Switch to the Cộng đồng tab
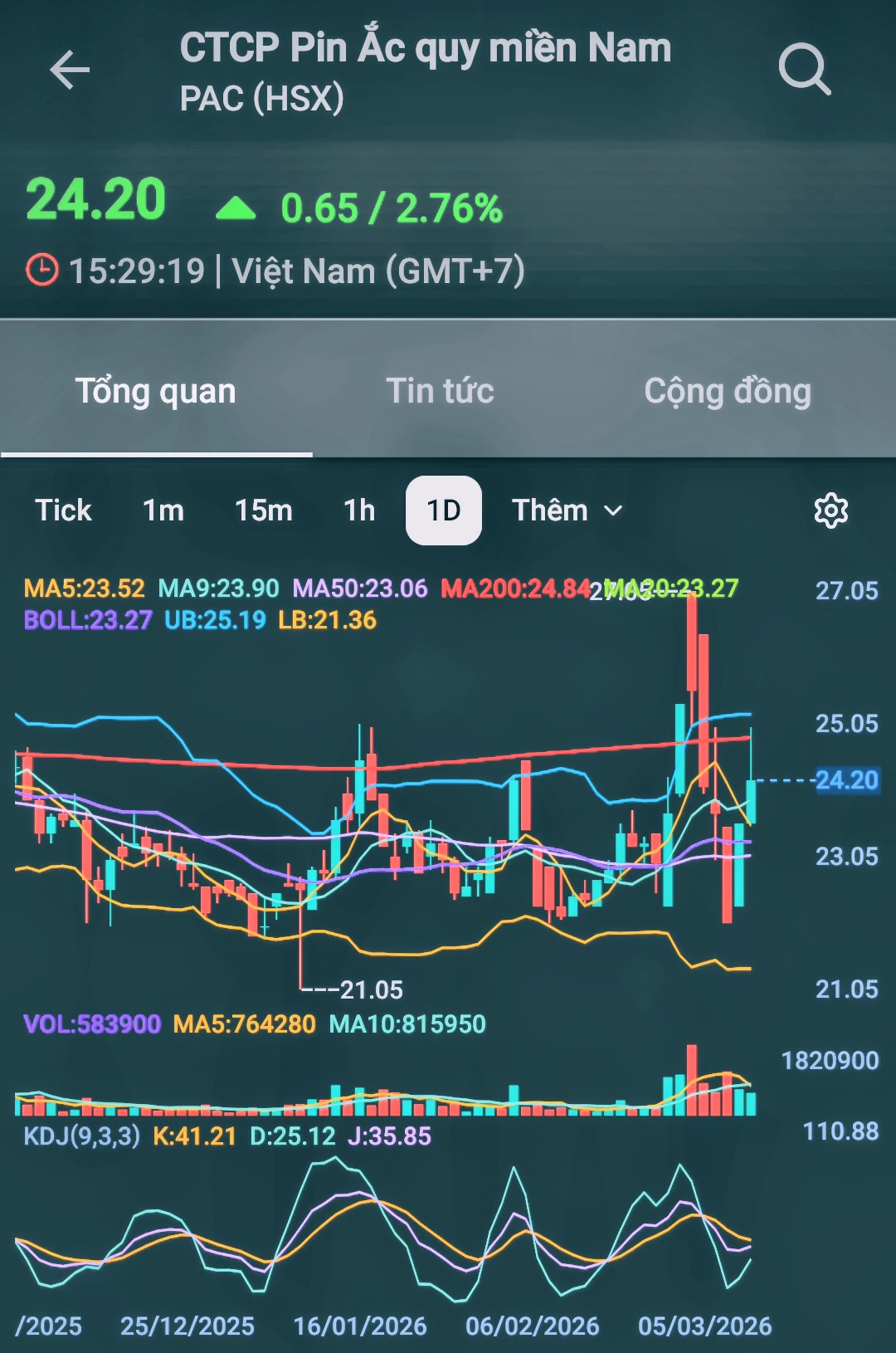 point(728,391)
